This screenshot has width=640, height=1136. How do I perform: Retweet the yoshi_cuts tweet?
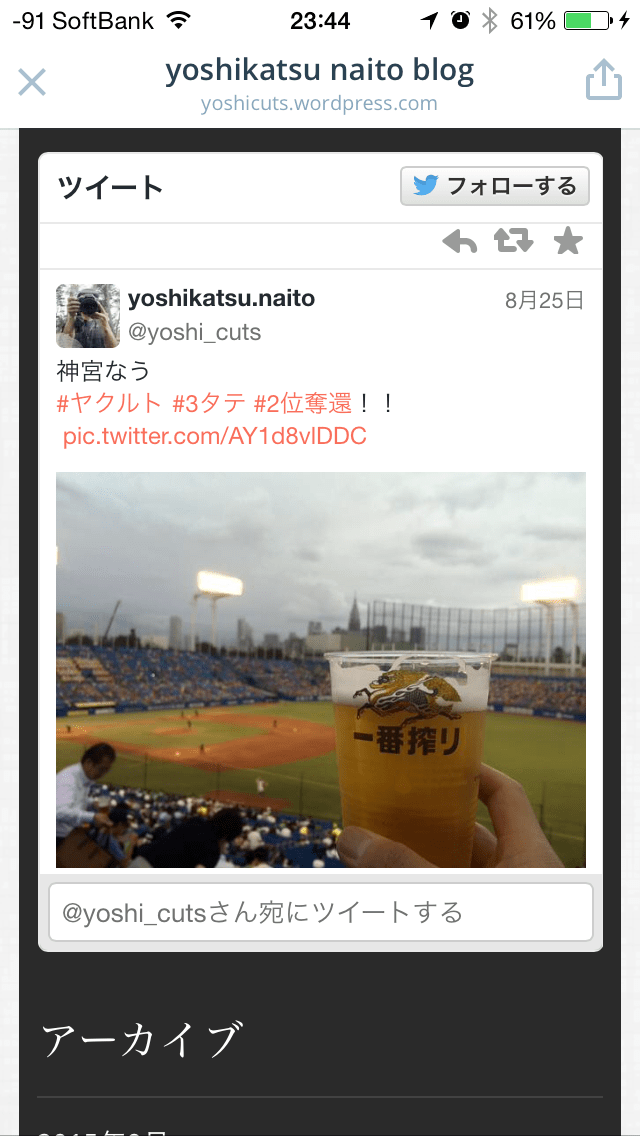click(513, 242)
